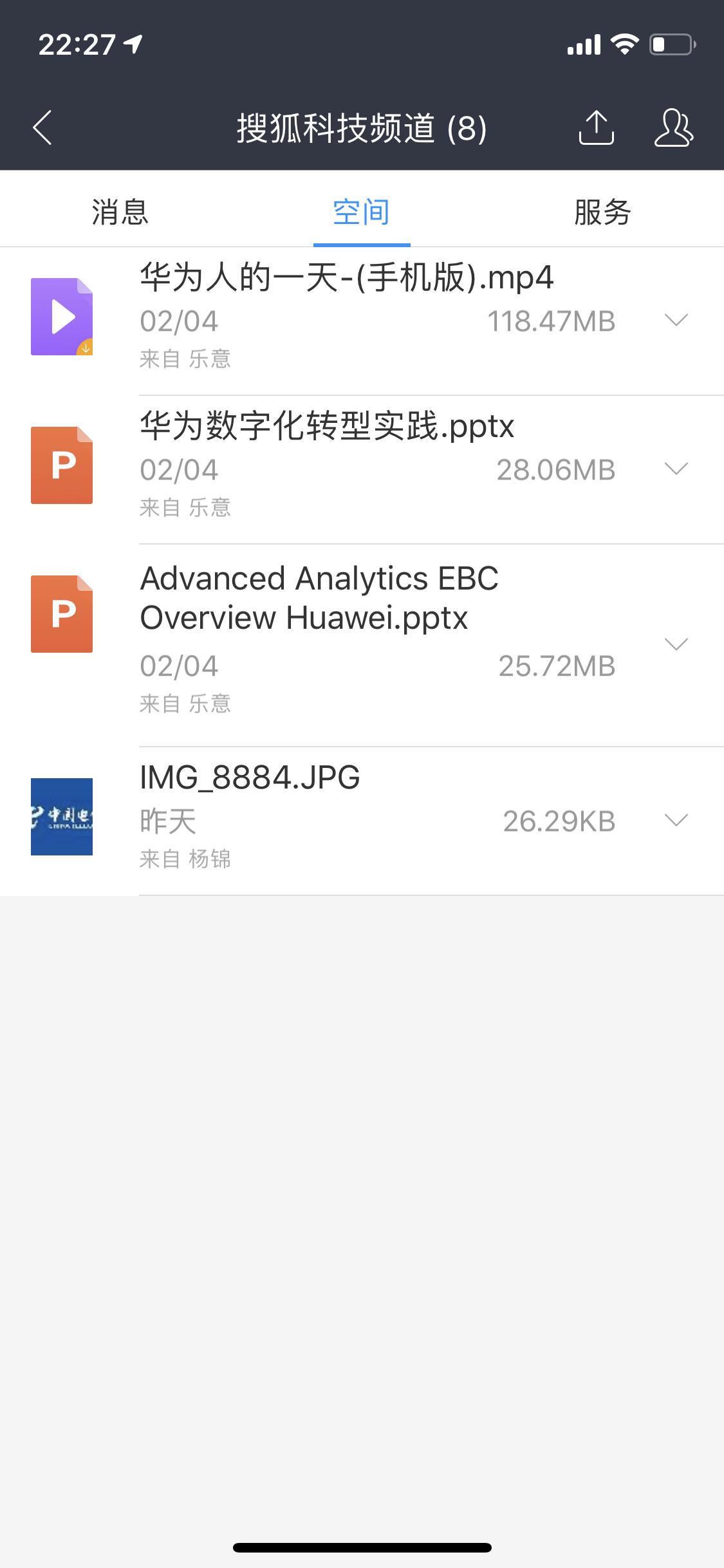
Task: Select the PowerPoint icon of Advanced Analytics EBC
Action: 61,615
